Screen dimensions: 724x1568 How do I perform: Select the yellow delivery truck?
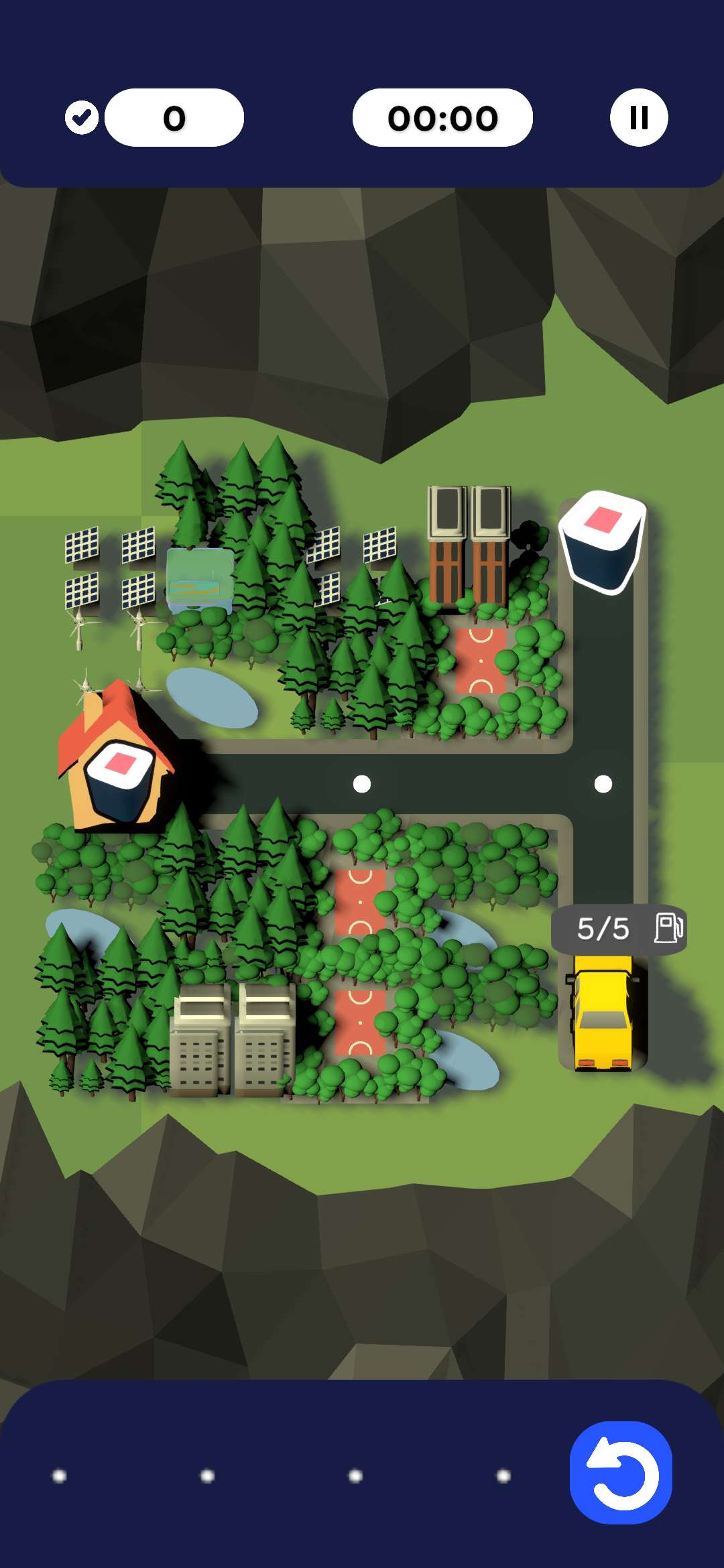click(603, 1013)
